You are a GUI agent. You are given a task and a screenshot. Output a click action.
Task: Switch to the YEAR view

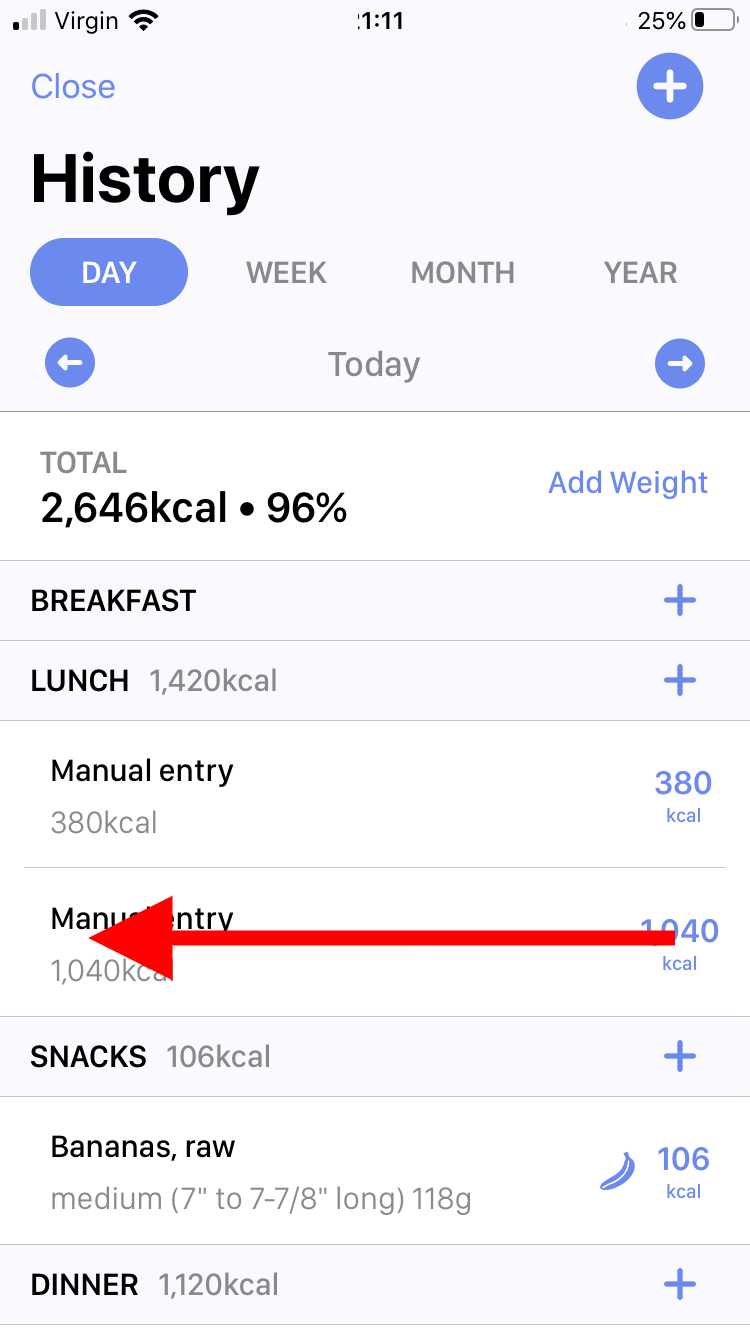[640, 272]
